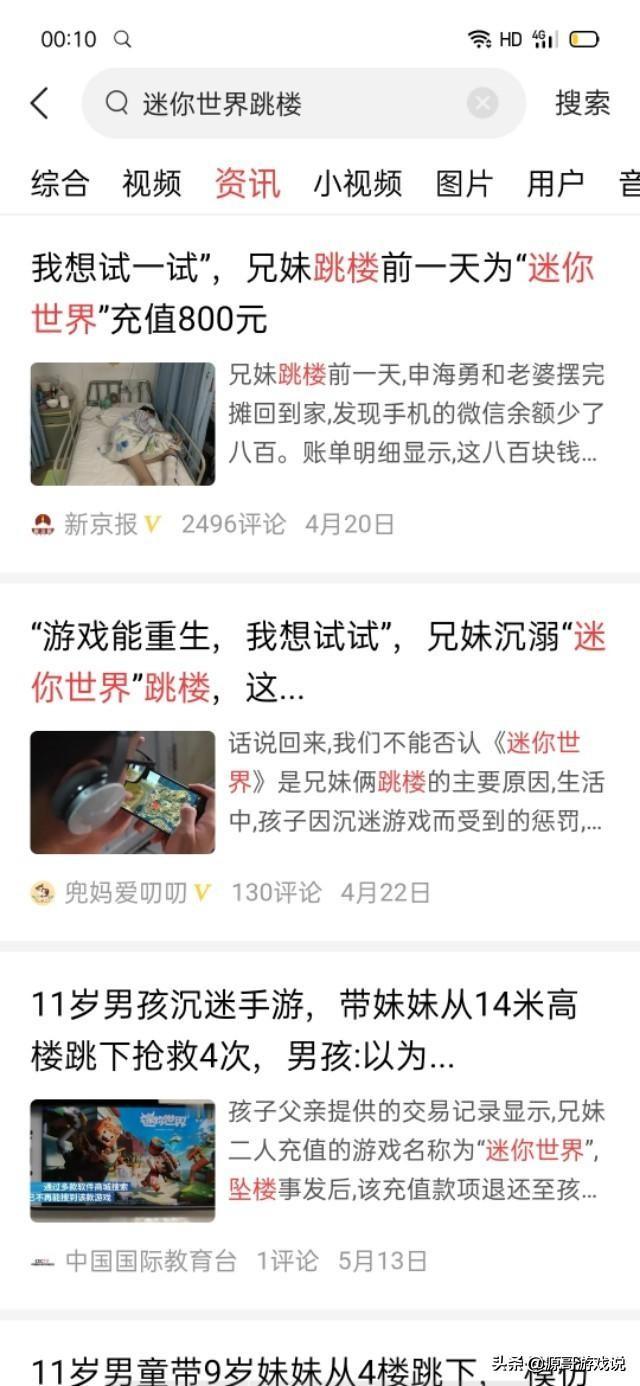Go back using the arrow icon
The width and height of the screenshot is (640, 1386).
40,103
